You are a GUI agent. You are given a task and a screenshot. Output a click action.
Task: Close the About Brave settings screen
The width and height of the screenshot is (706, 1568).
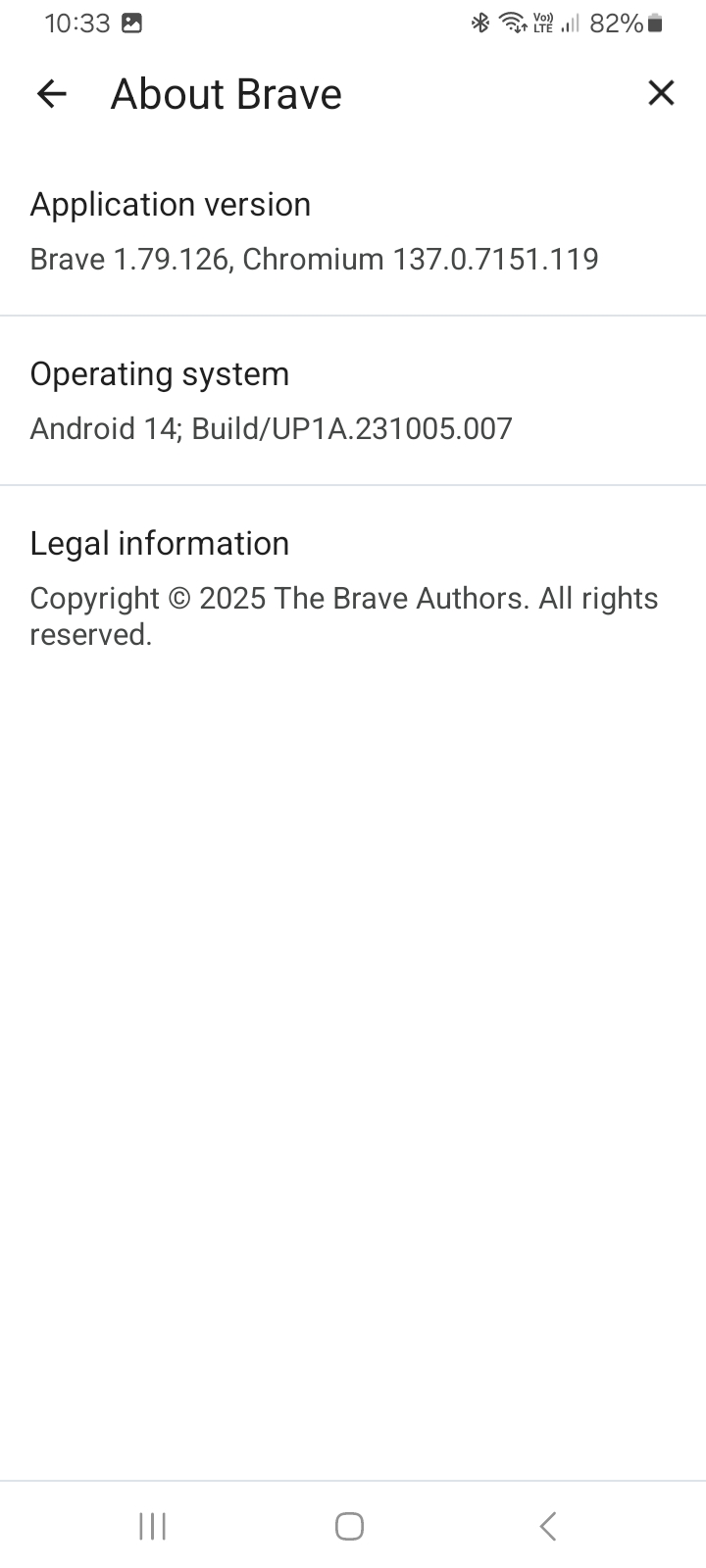coord(661,93)
